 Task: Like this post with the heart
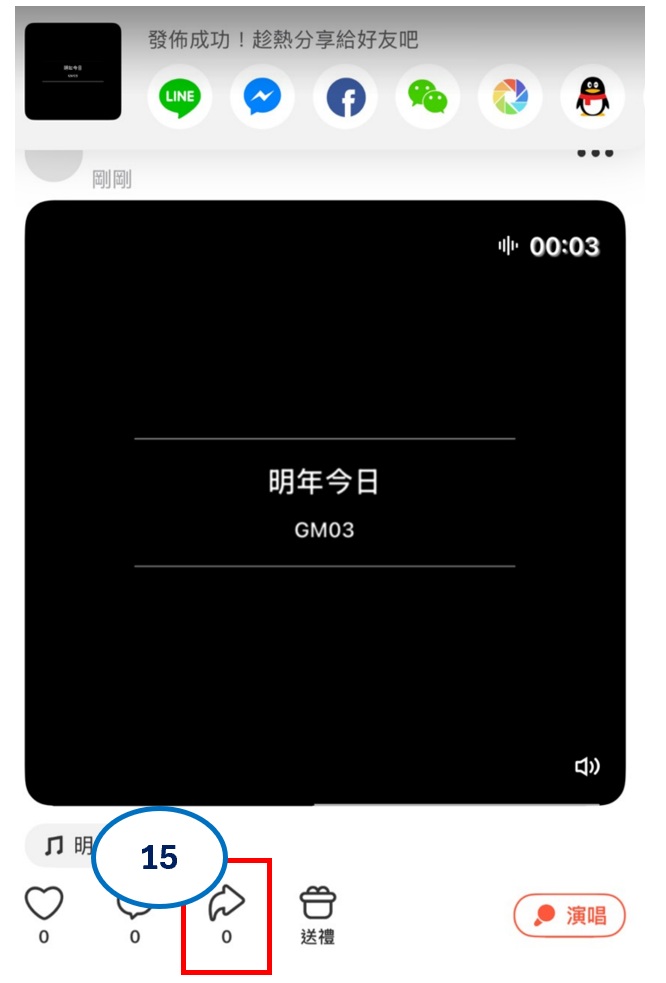pos(44,905)
